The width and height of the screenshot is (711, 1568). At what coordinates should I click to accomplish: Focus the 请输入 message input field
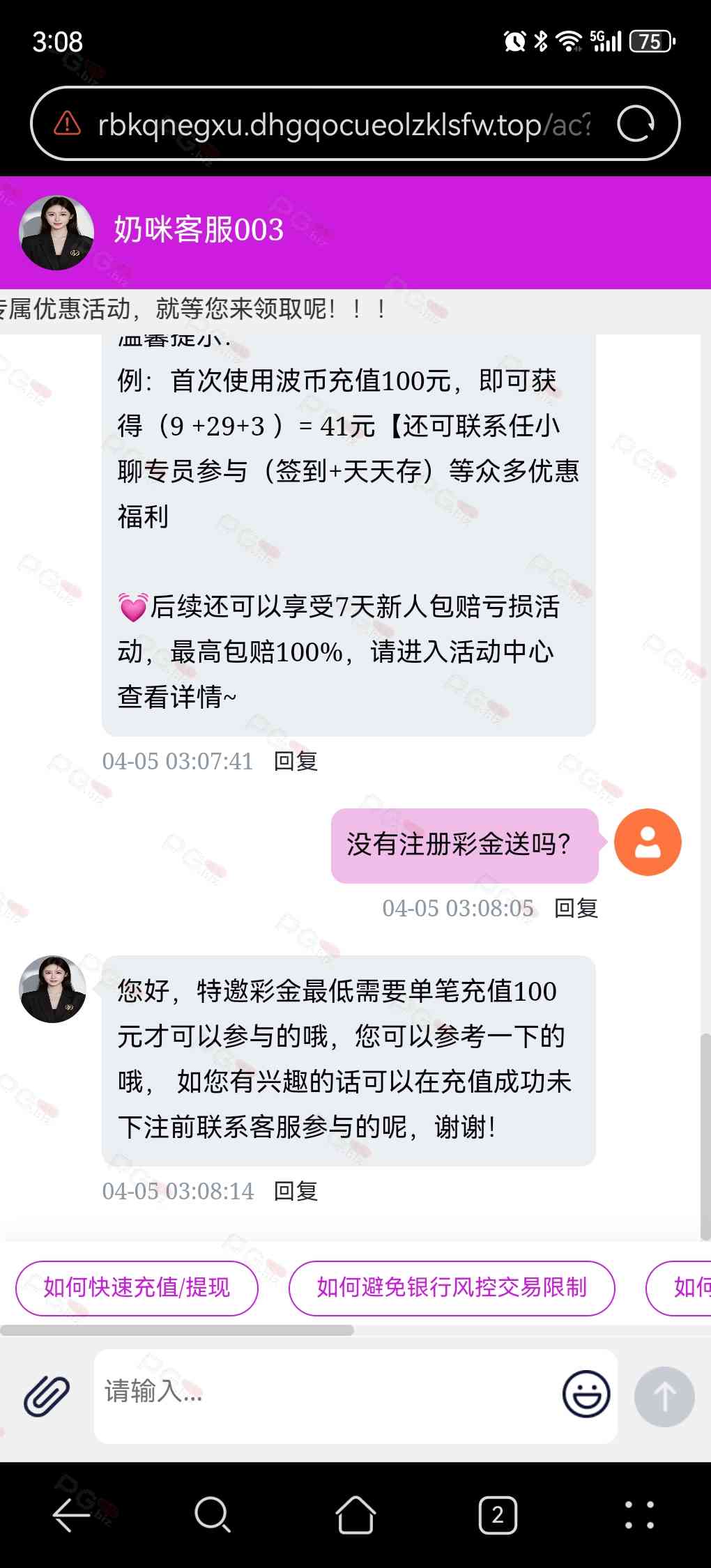[x=328, y=1392]
